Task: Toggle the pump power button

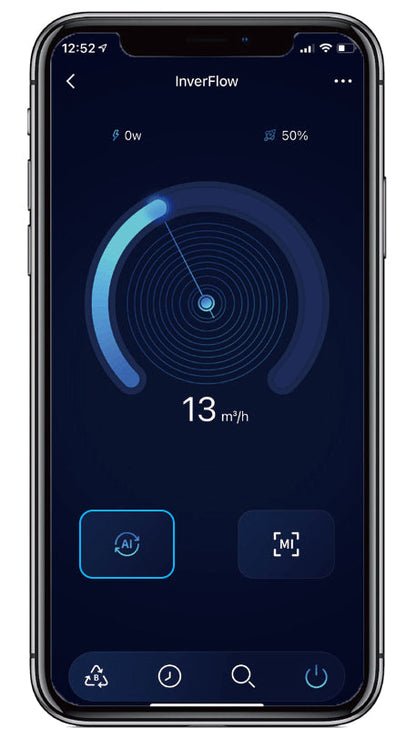Action: pyautogui.click(x=316, y=676)
